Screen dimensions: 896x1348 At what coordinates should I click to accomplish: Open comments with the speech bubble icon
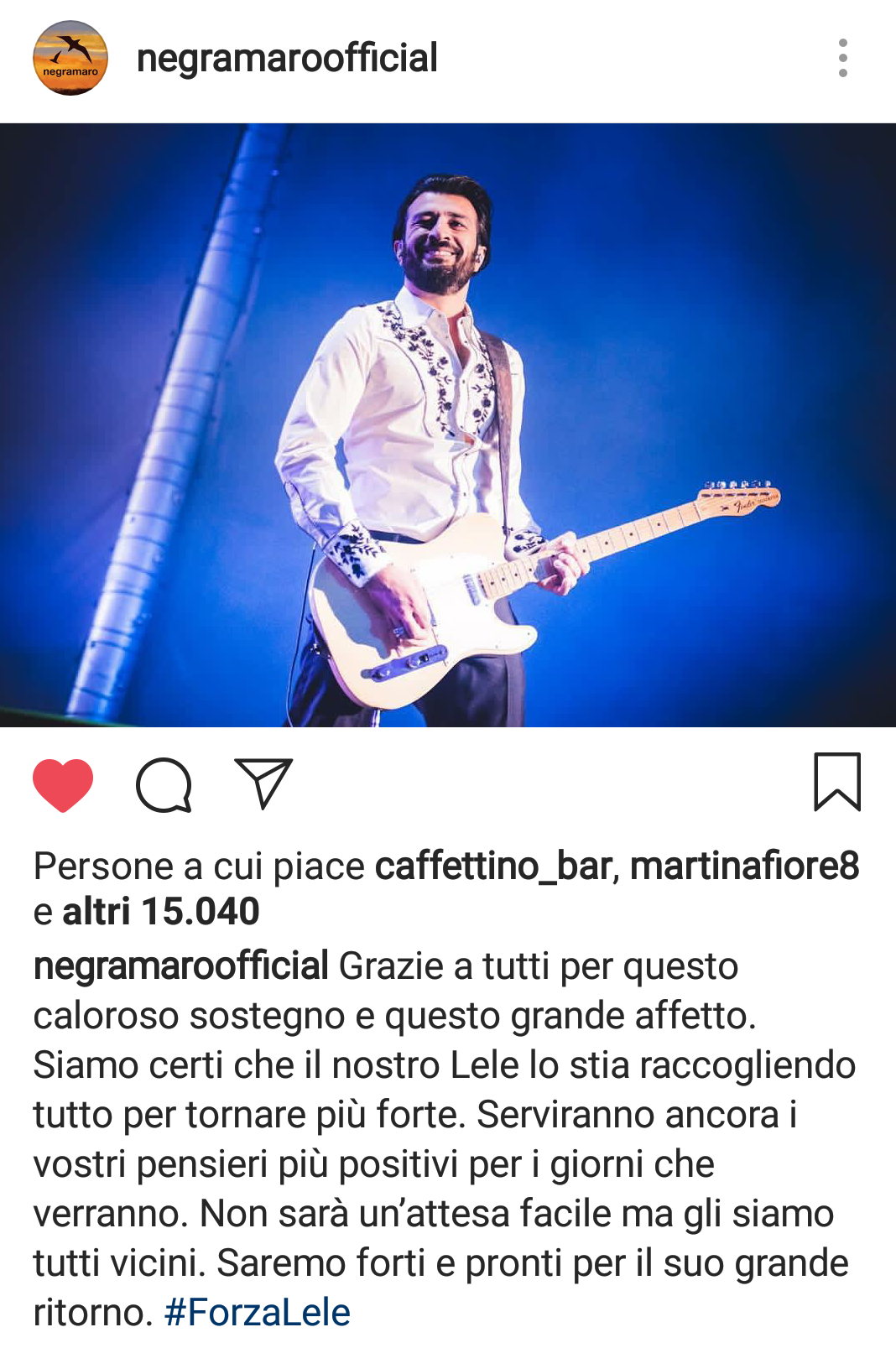point(164,784)
